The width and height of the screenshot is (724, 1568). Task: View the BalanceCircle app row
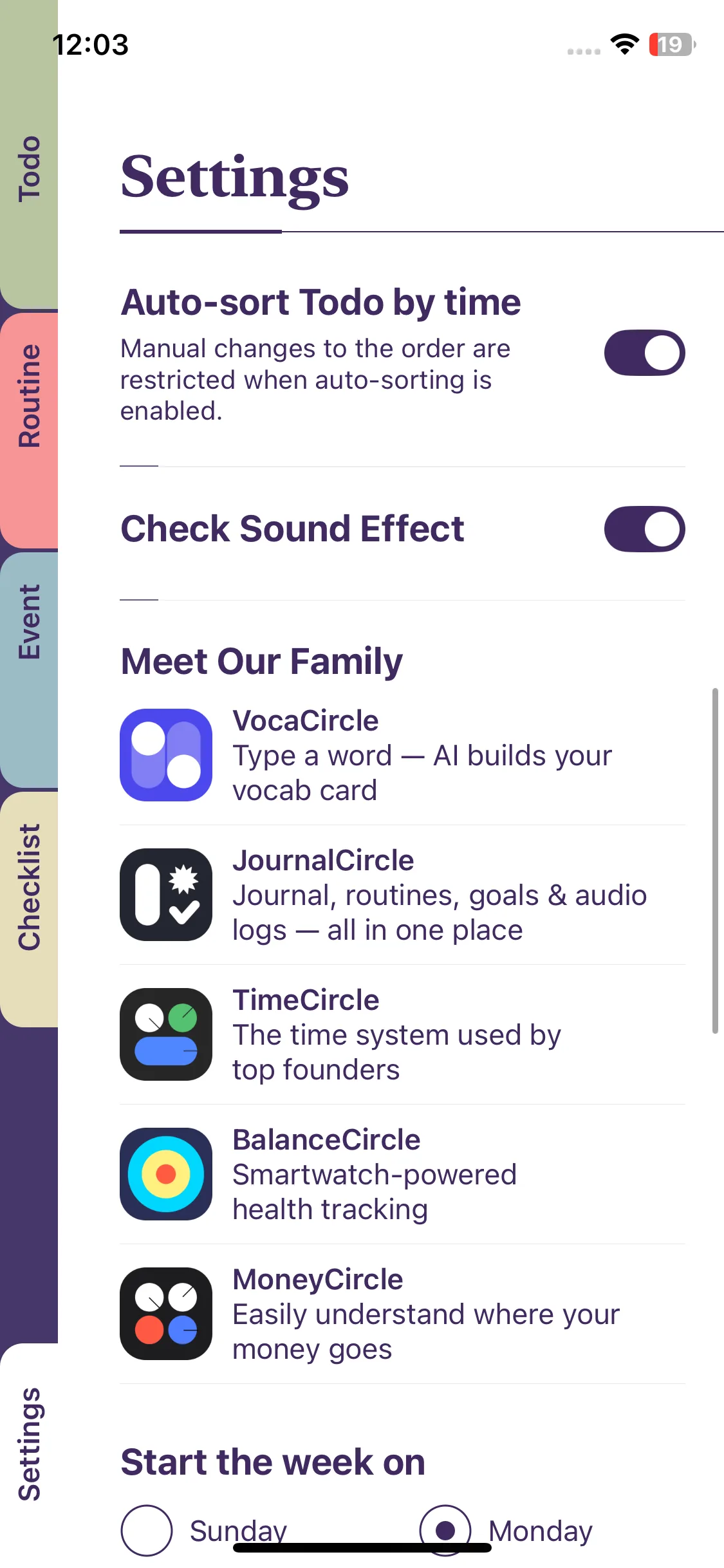(402, 1174)
